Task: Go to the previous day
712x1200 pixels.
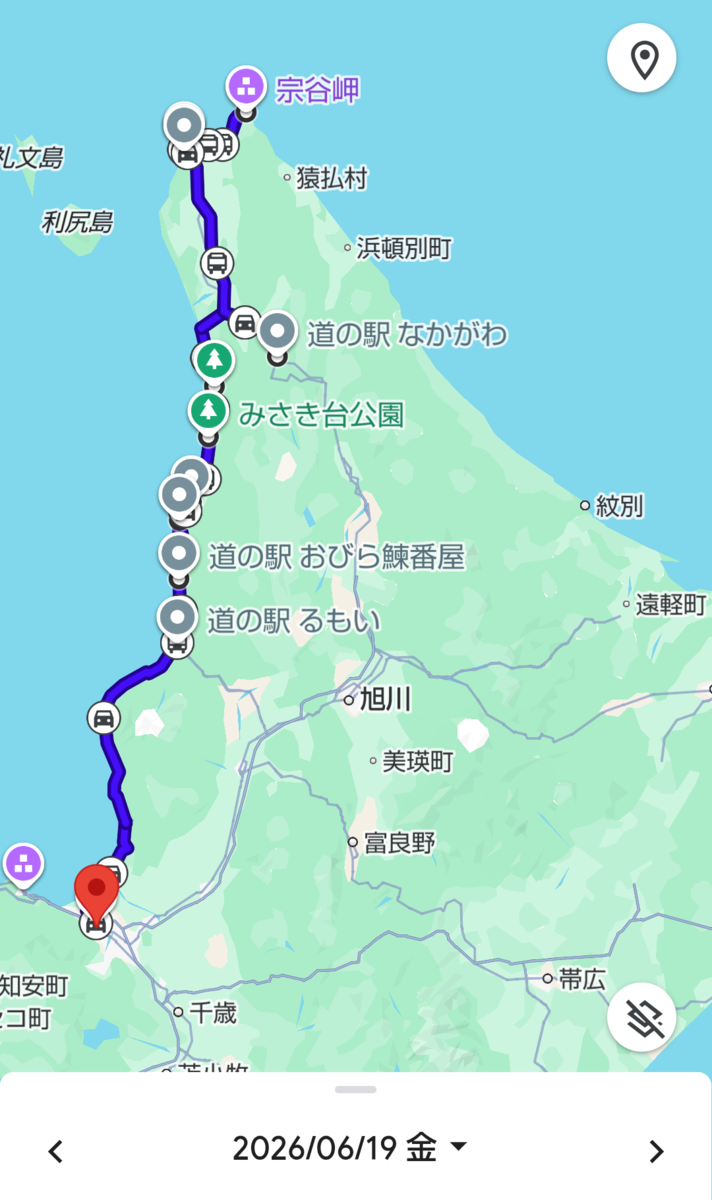Action: 56,1151
